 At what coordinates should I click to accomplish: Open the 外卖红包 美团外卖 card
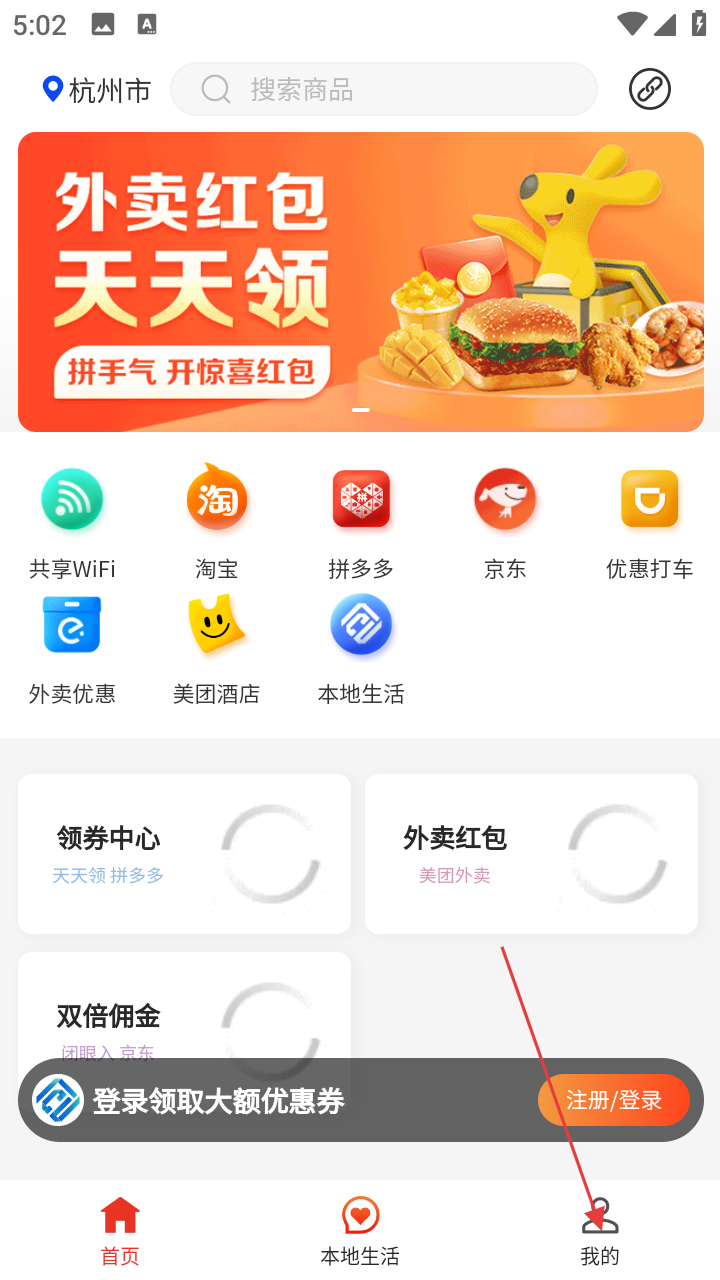pos(531,854)
